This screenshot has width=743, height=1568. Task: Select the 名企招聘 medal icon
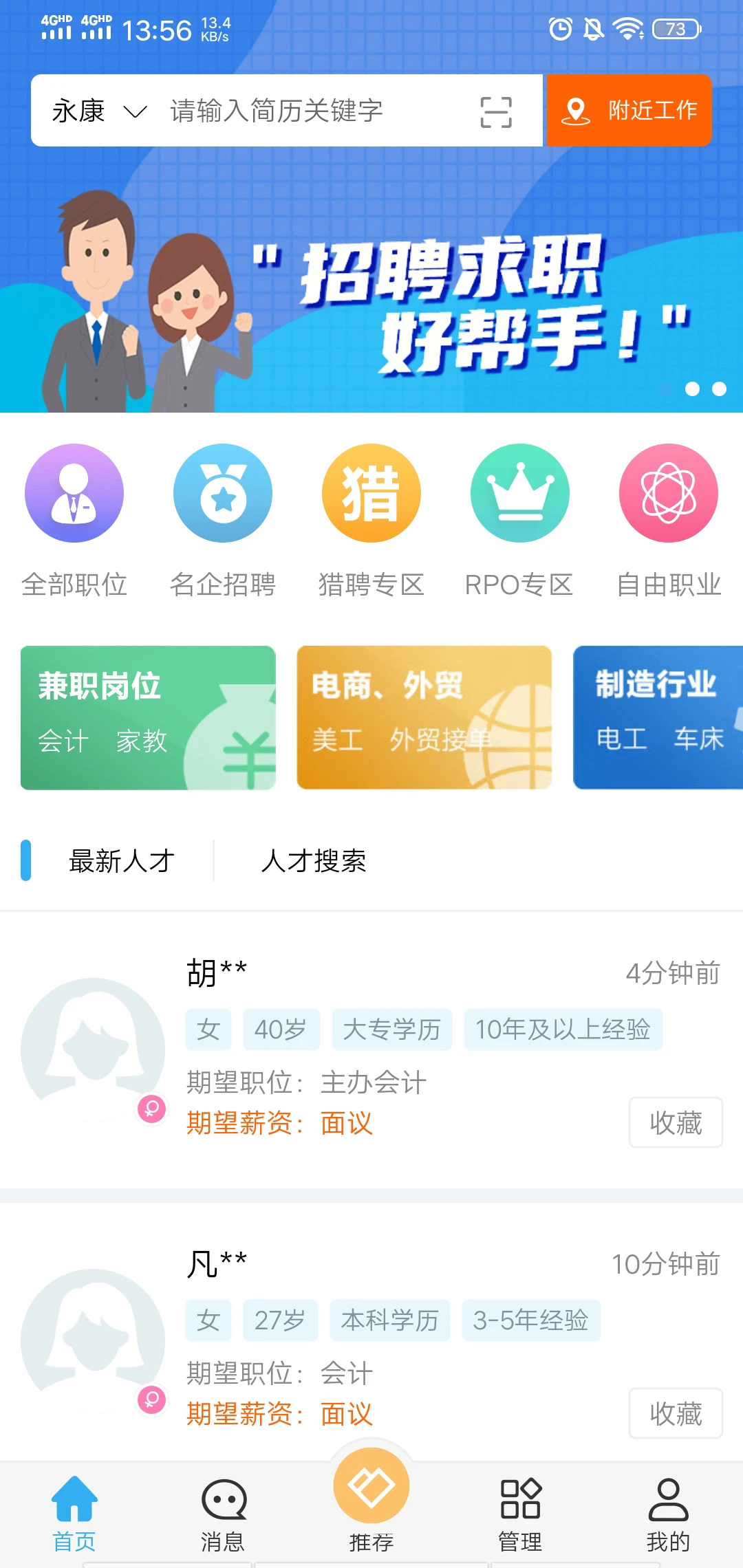pos(222,492)
